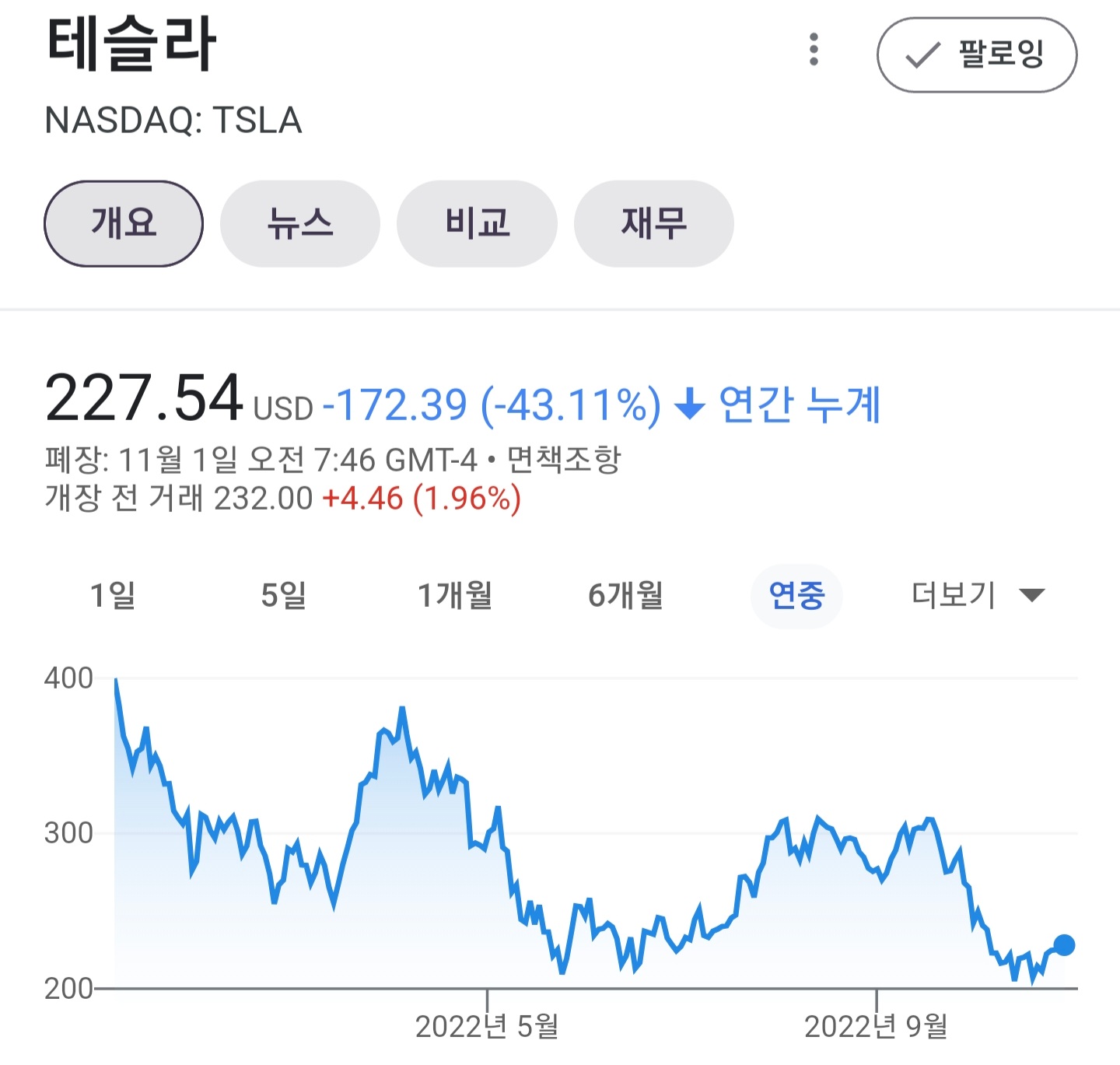This screenshot has width=1120, height=1065.
Task: Toggle the 팔로잉 follow button
Action: 976,55
